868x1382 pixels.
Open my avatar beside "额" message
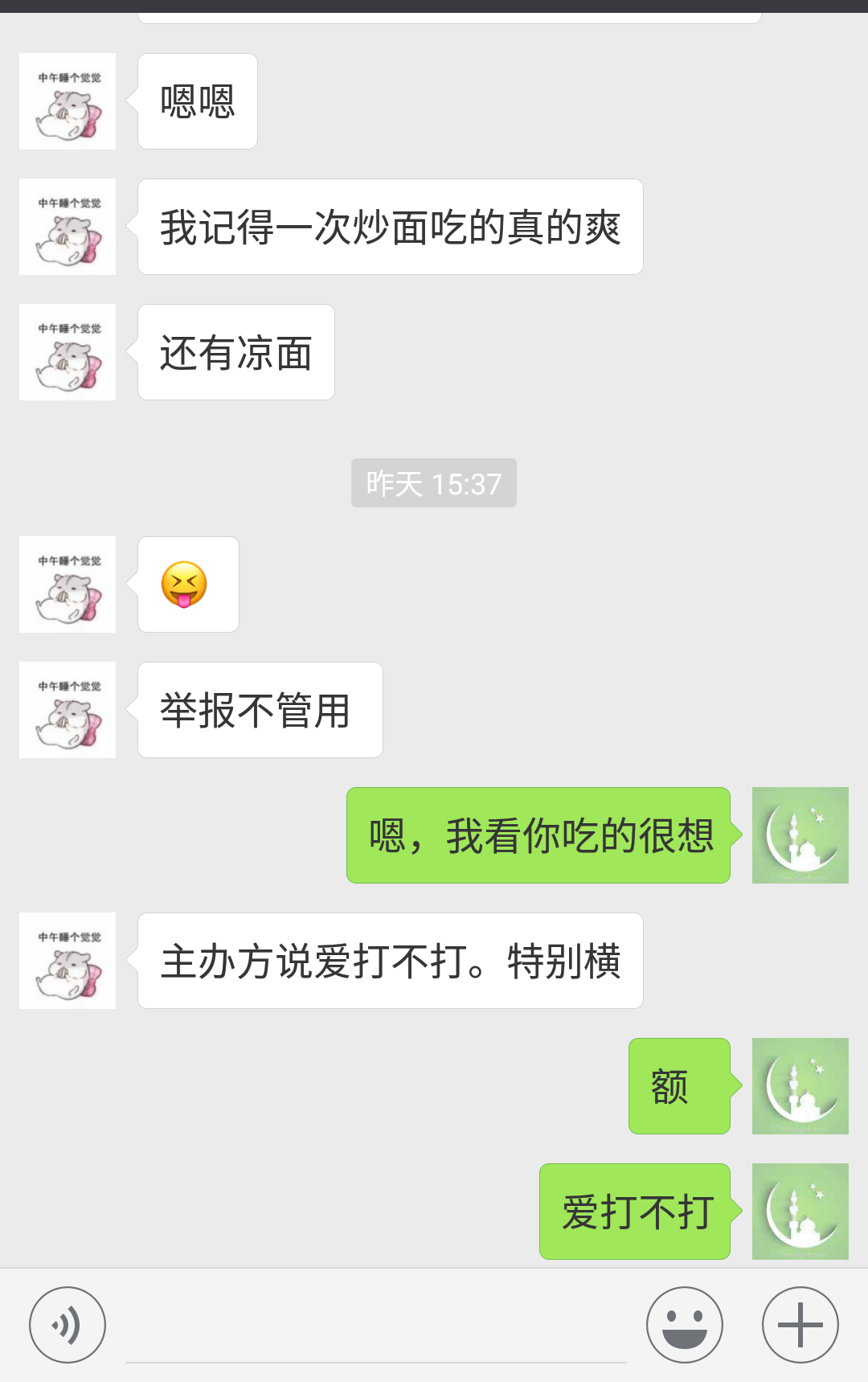[x=800, y=1086]
